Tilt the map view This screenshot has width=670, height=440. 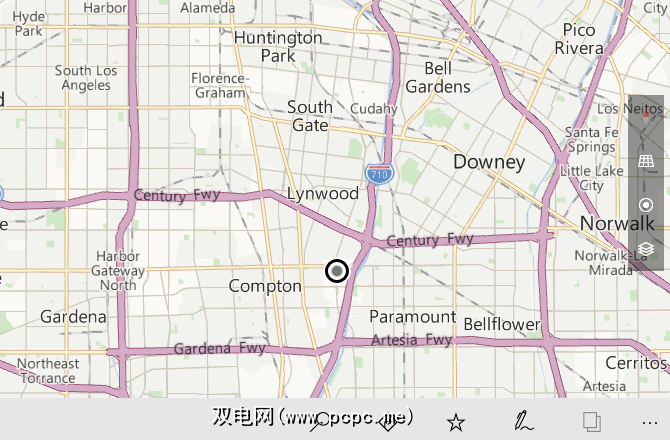(646, 161)
